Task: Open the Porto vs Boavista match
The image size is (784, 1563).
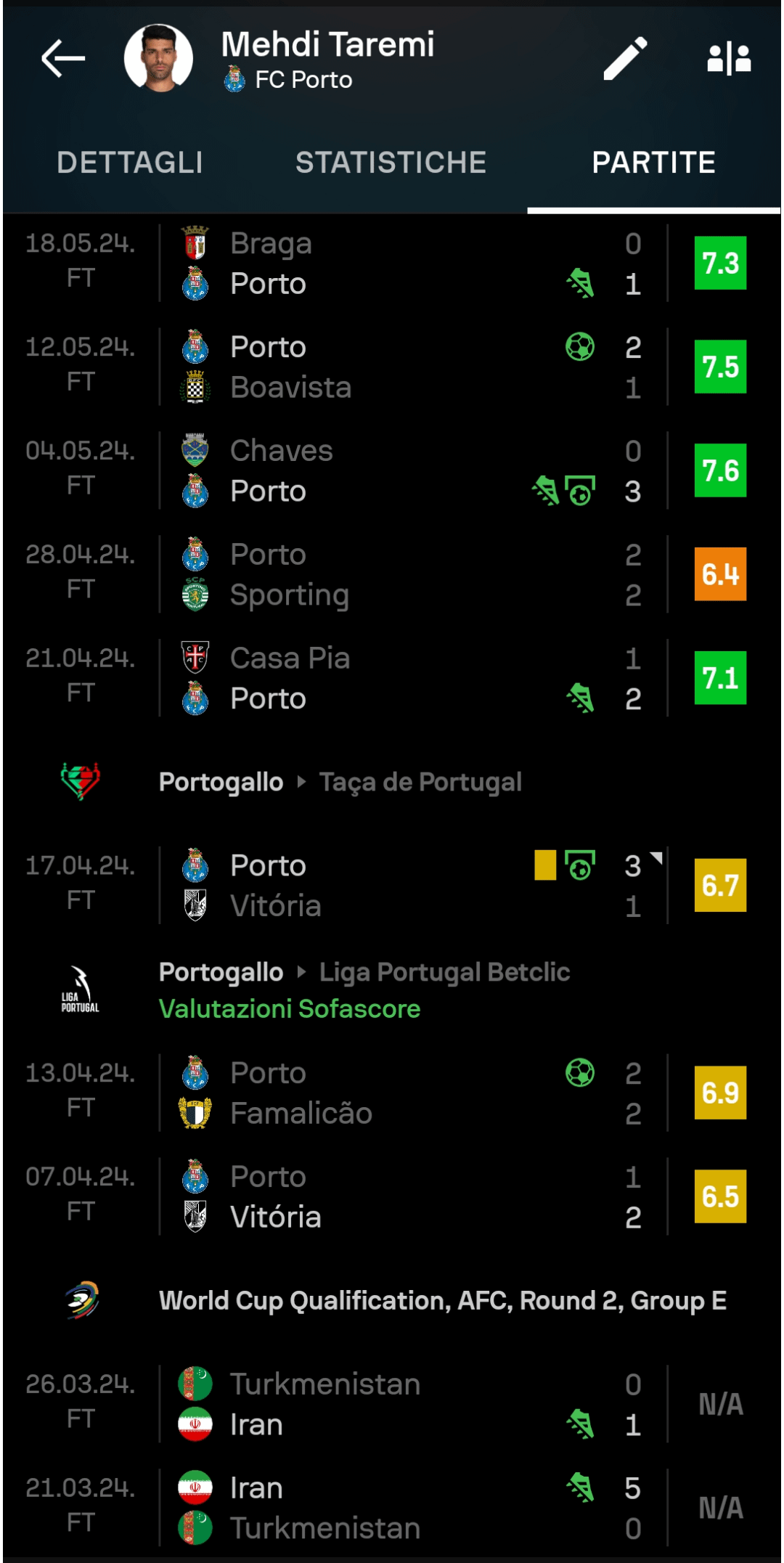Action: (x=392, y=367)
